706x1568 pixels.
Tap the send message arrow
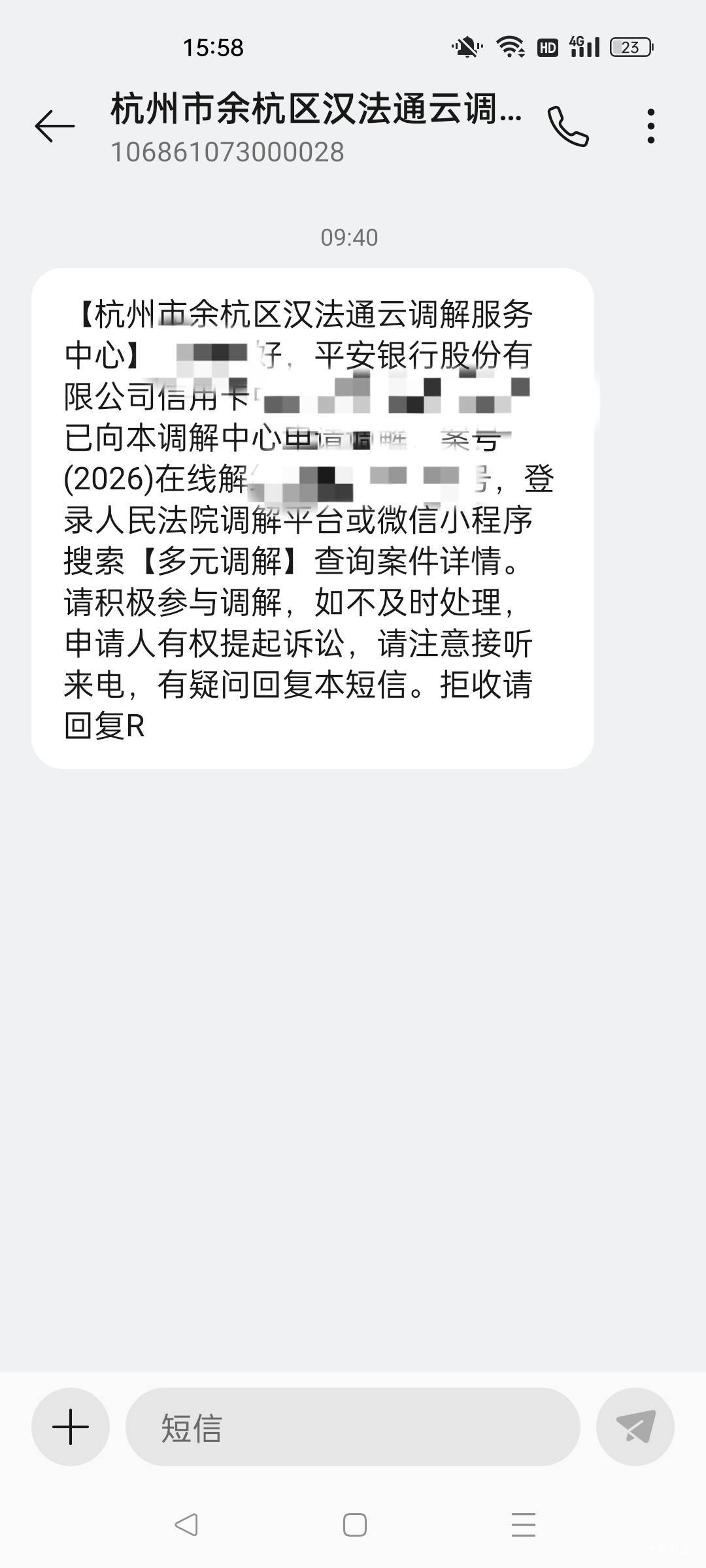(x=635, y=1427)
